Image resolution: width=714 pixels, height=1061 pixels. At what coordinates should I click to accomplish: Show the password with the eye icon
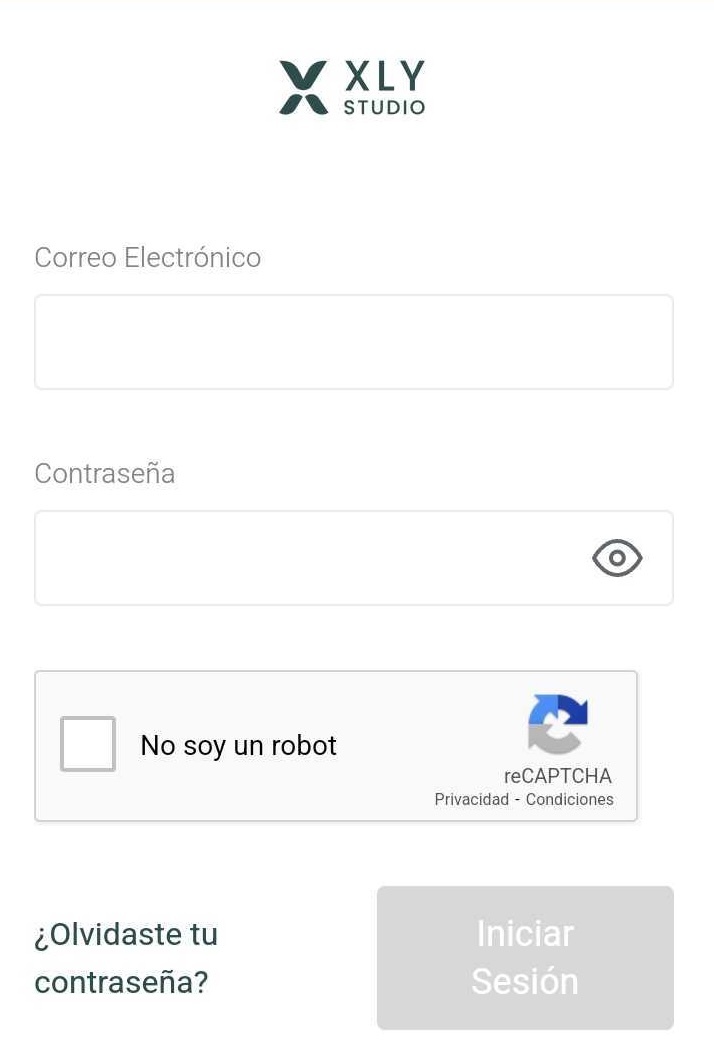(617, 558)
